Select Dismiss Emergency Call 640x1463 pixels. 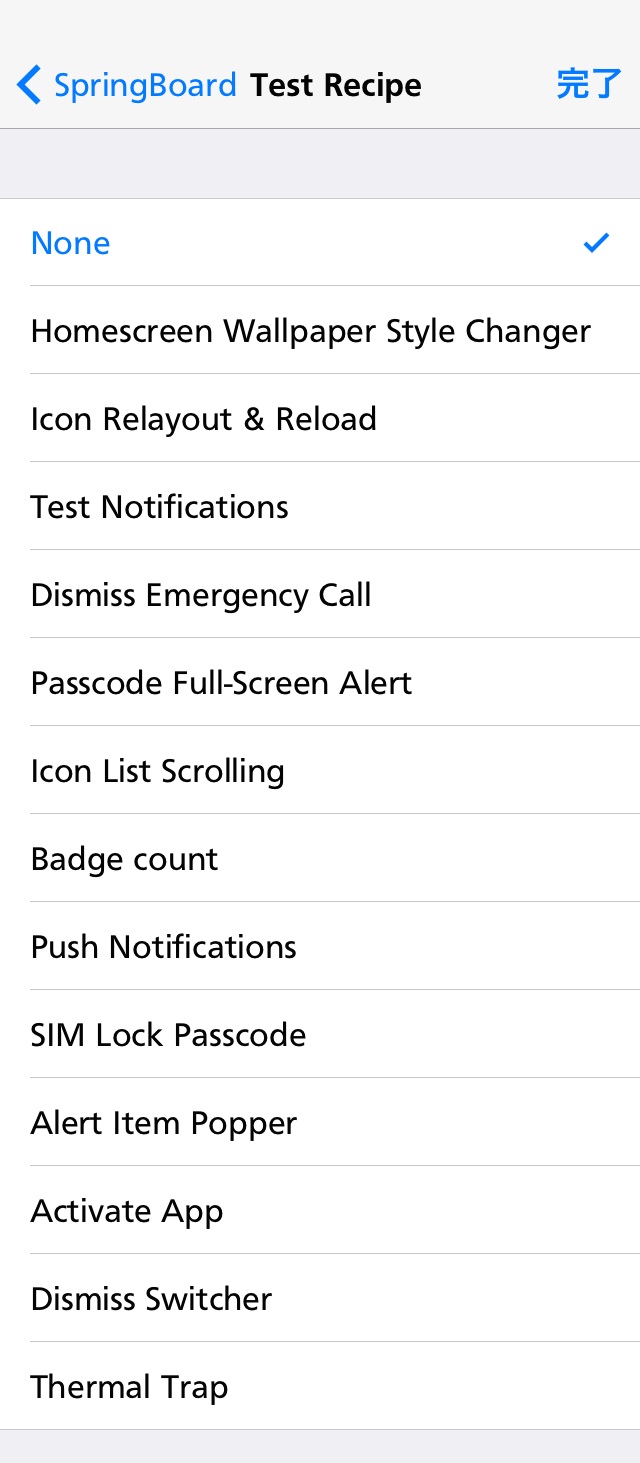click(320, 594)
